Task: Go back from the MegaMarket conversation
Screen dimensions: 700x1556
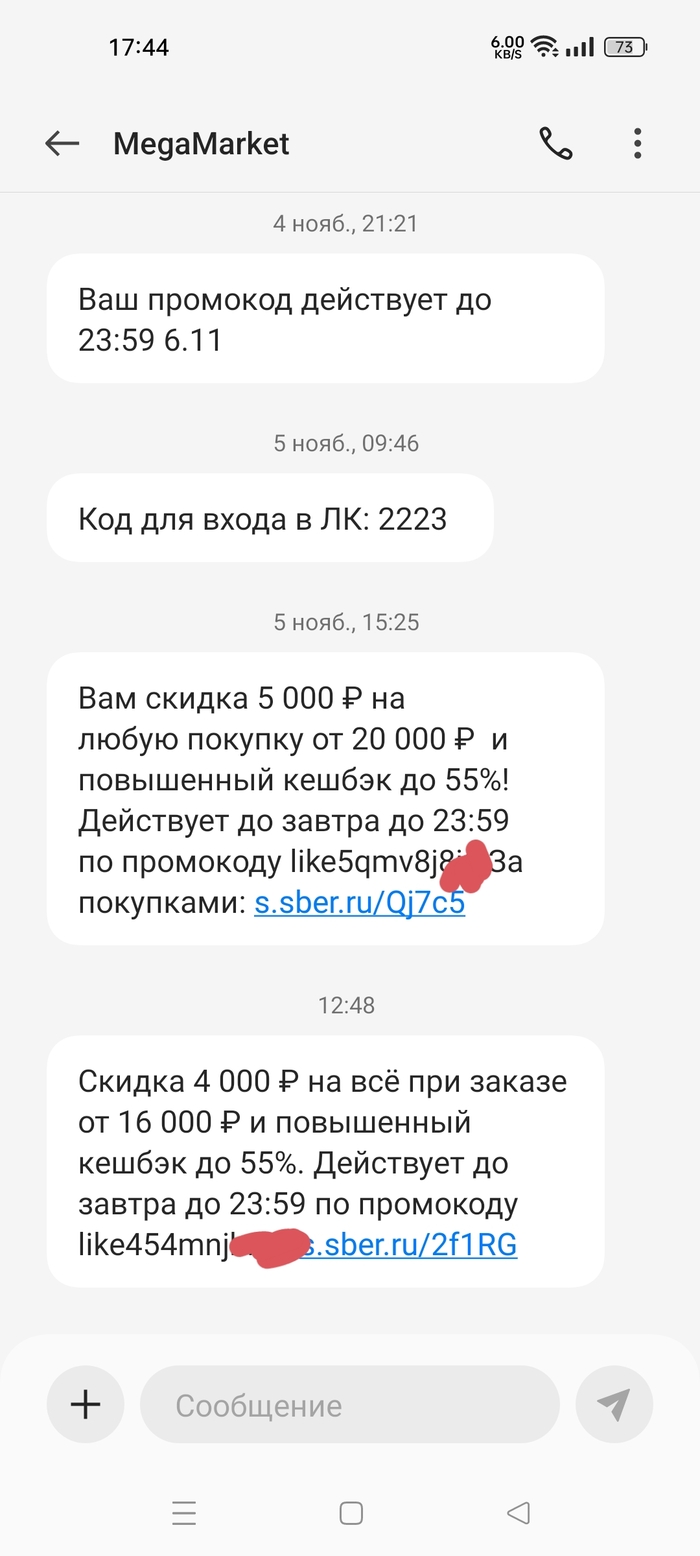Action: (x=62, y=144)
